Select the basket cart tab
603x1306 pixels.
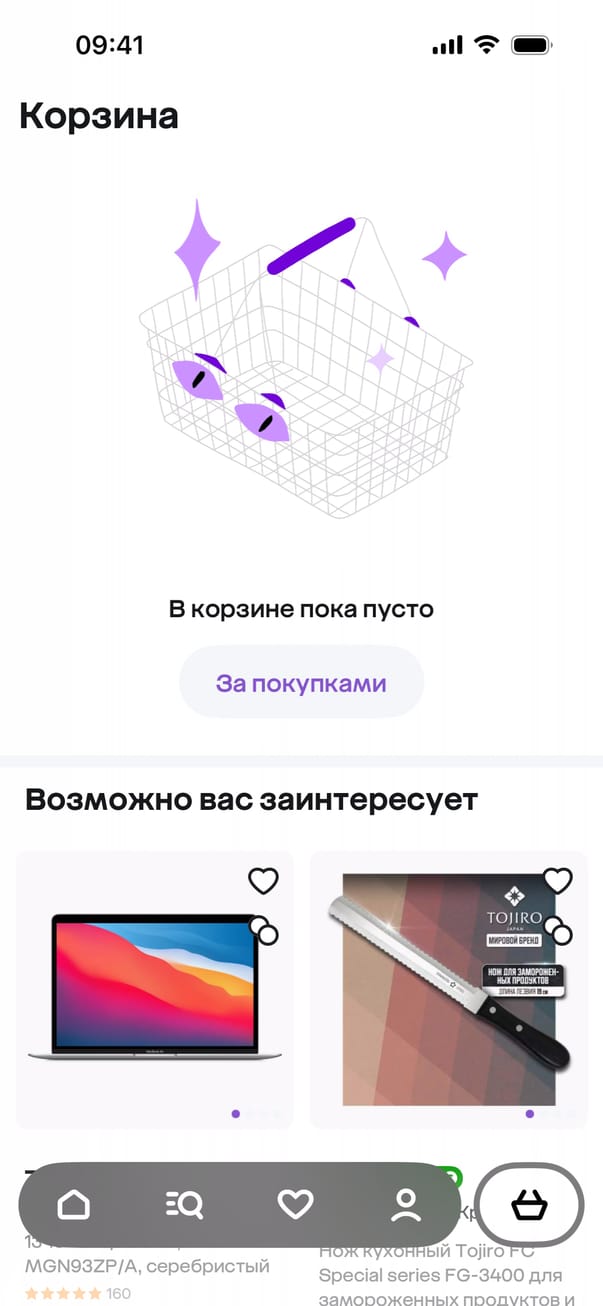click(529, 1205)
